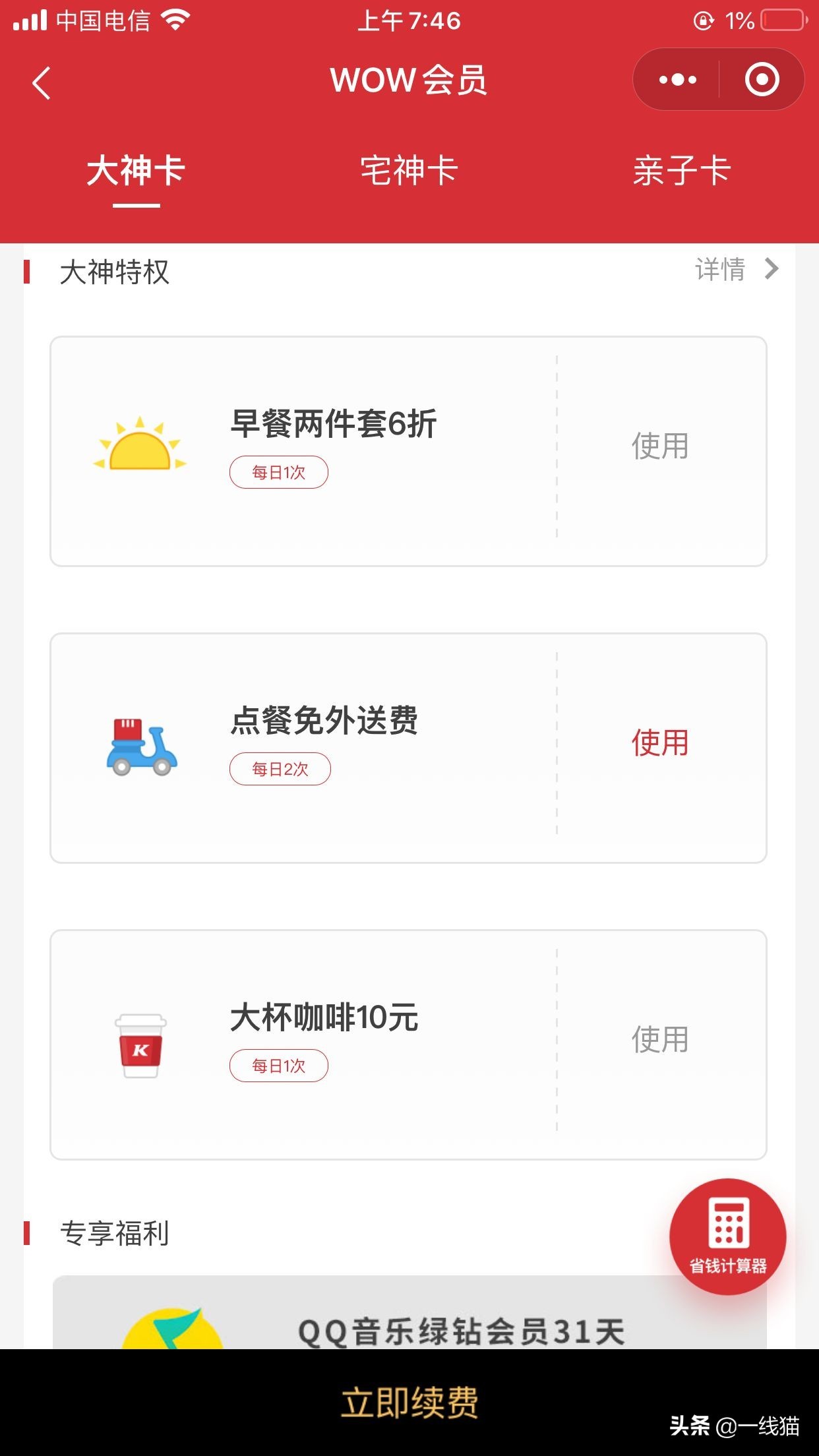This screenshot has height=1456, width=819.
Task: Close the mini program with the circle icon
Action: click(762, 80)
